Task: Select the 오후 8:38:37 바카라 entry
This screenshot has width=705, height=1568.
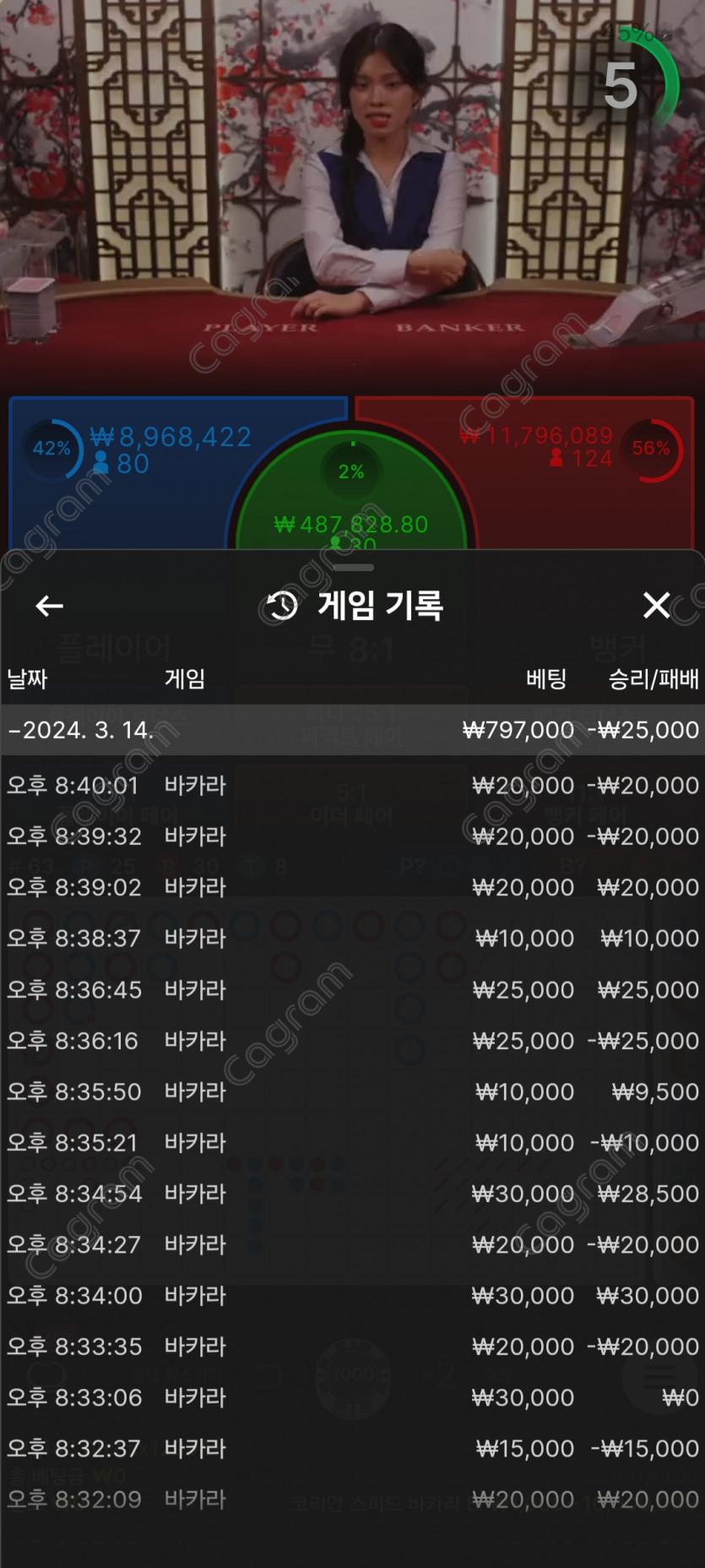Action: (352, 939)
